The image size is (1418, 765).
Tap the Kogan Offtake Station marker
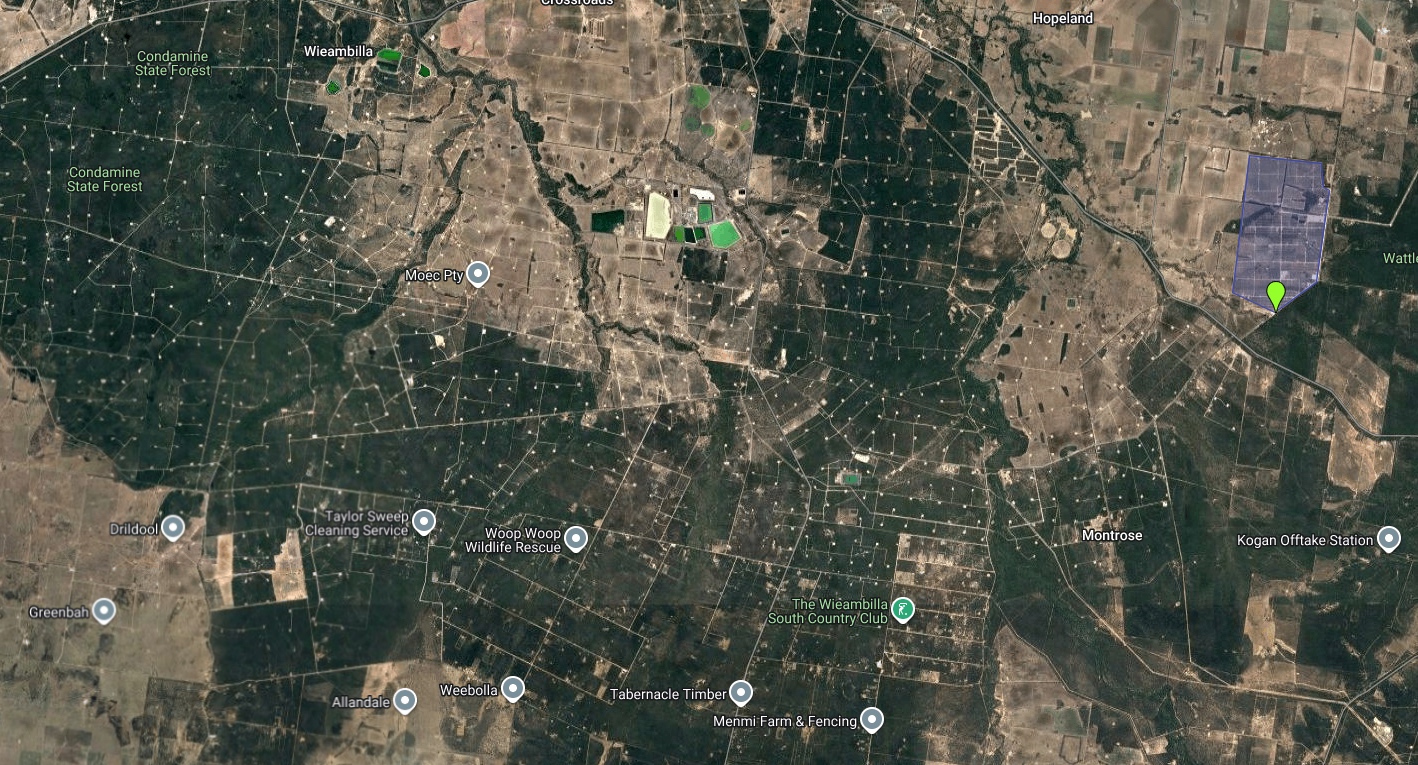(1388, 538)
